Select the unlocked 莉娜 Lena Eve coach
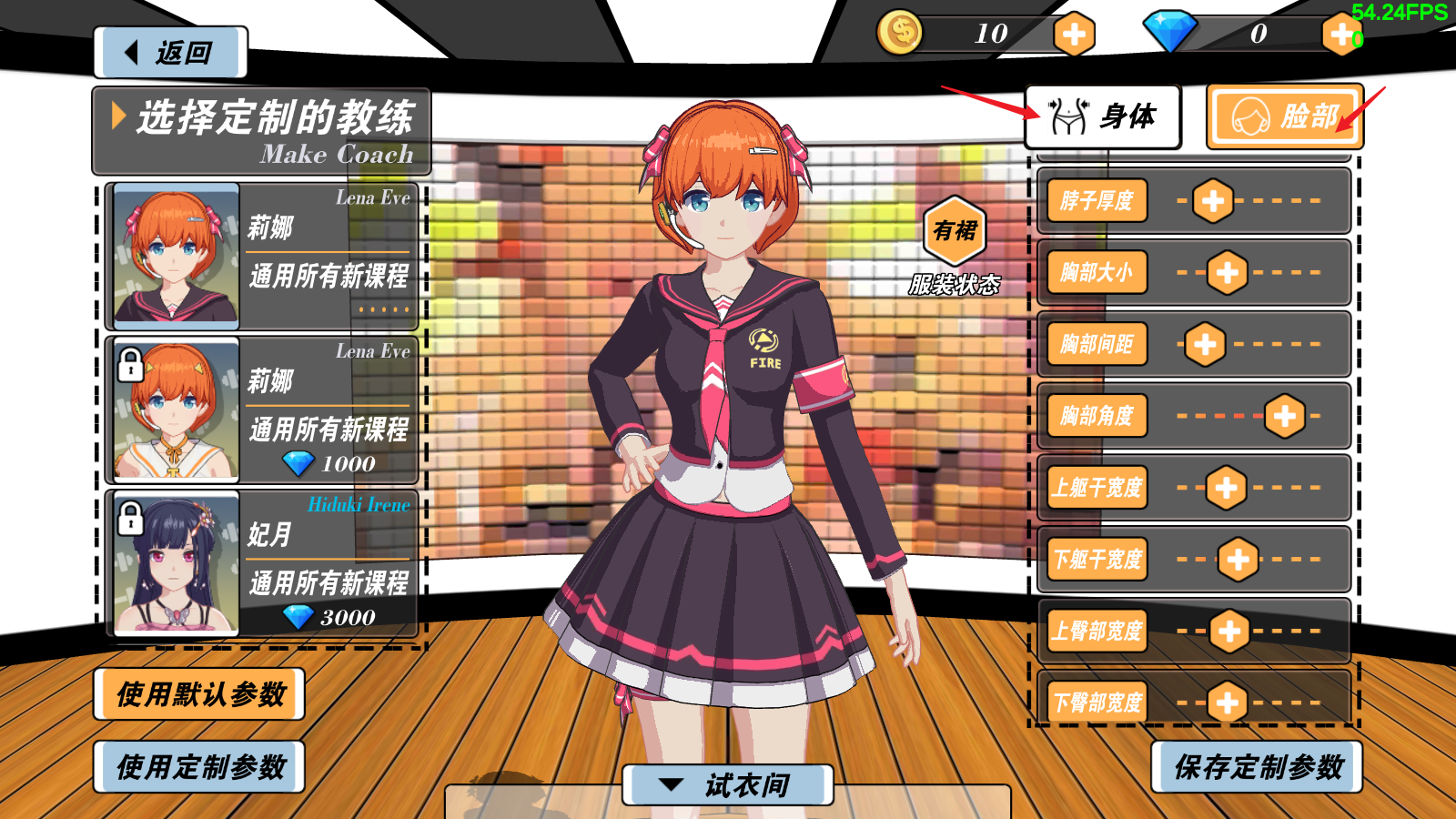 (x=261, y=256)
